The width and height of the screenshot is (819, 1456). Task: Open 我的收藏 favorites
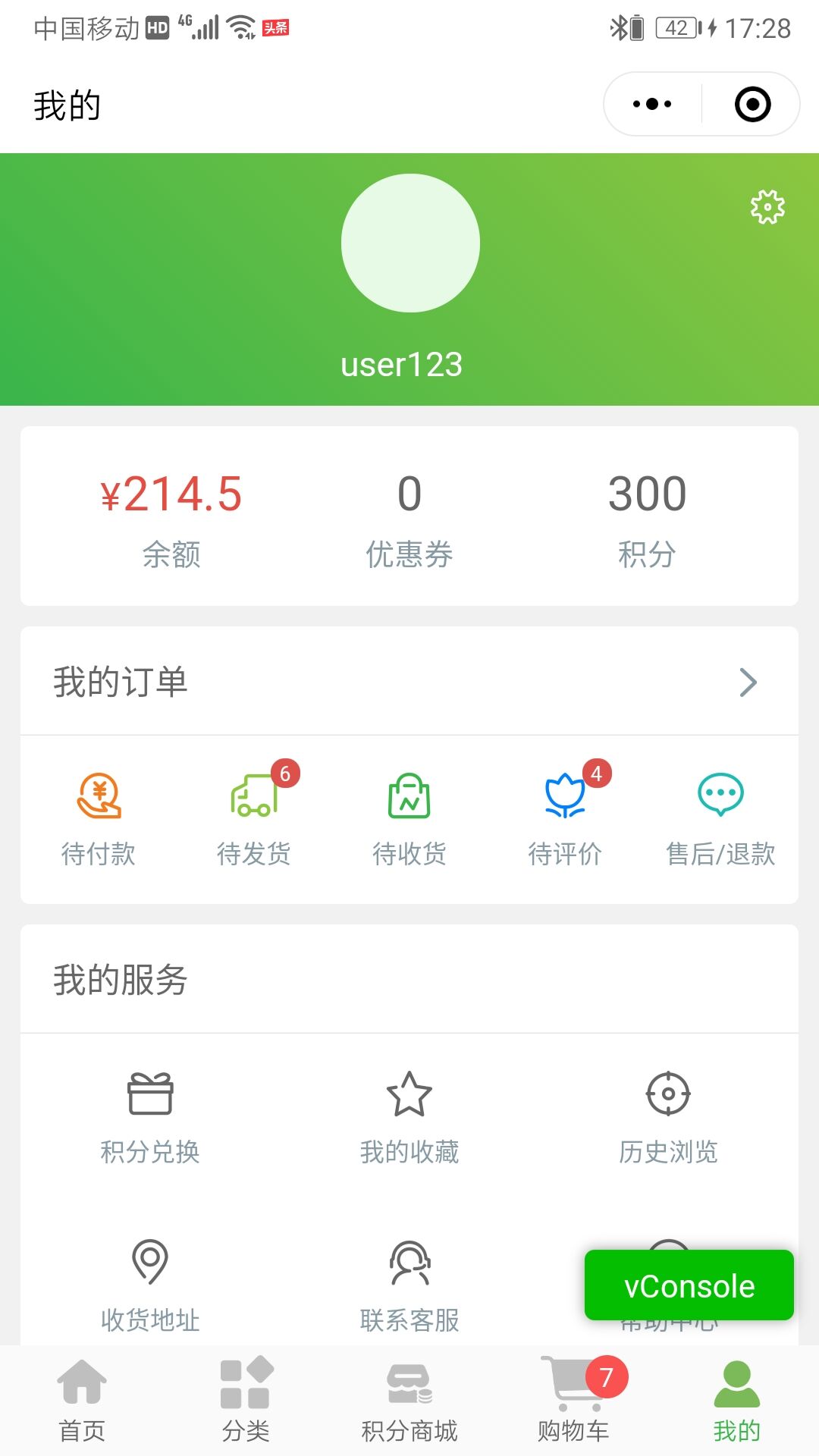click(409, 1118)
